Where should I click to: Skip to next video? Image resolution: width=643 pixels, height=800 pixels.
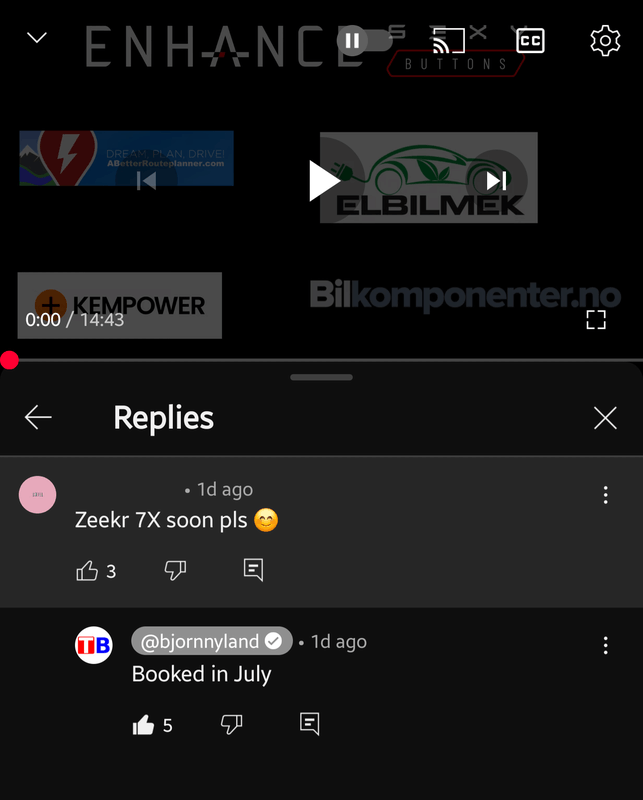pyautogui.click(x=497, y=181)
